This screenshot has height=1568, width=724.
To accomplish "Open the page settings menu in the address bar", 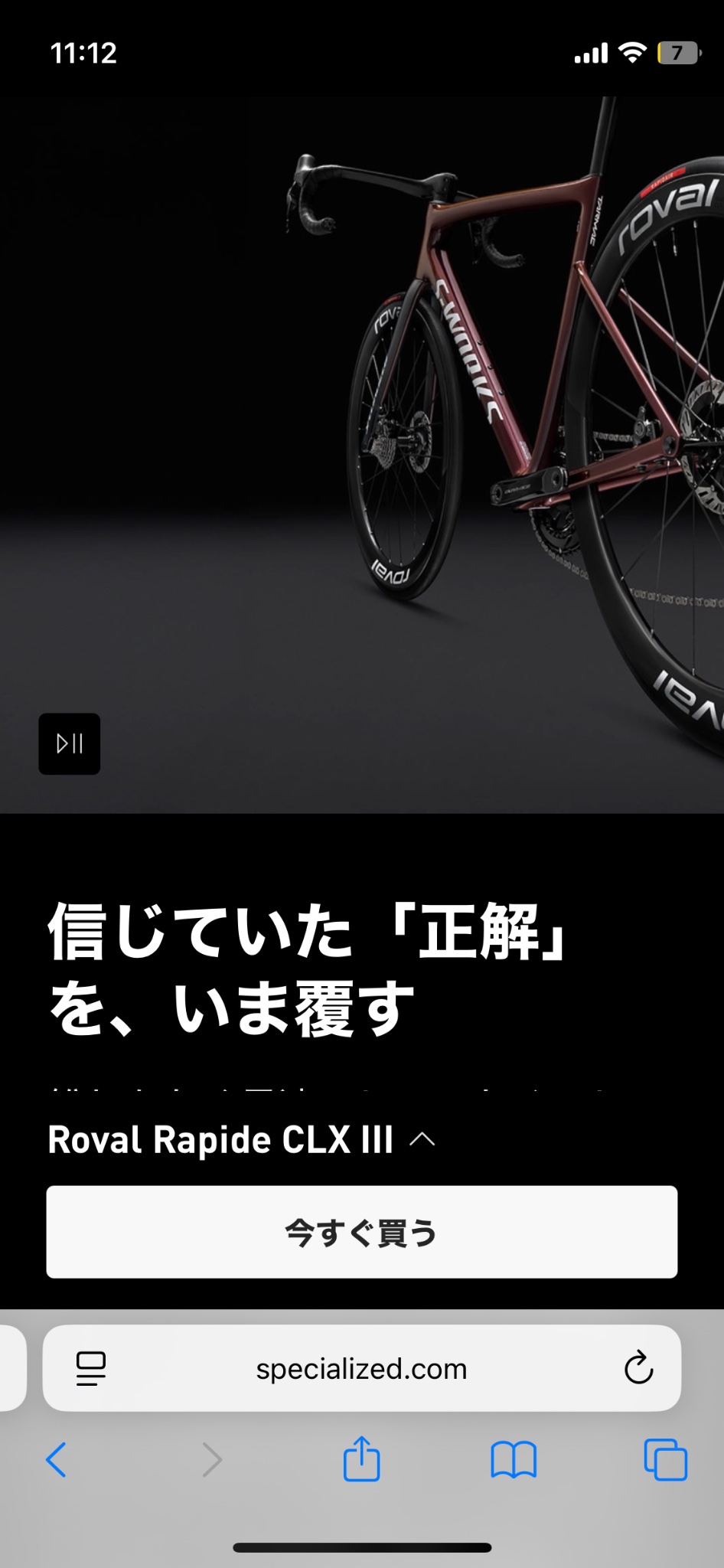I will click(x=91, y=1368).
